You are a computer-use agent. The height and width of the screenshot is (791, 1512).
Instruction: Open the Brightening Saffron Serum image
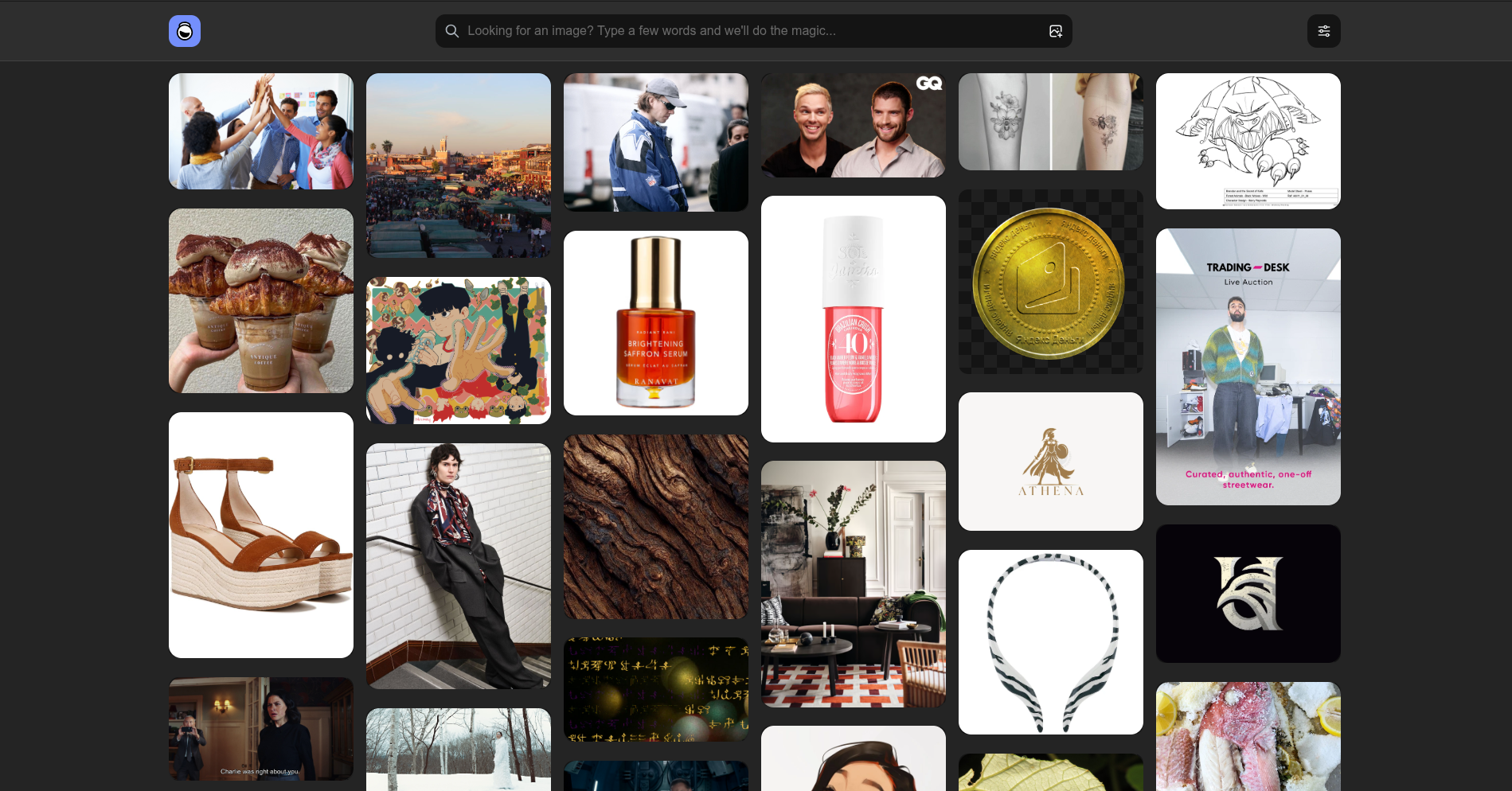(x=656, y=323)
